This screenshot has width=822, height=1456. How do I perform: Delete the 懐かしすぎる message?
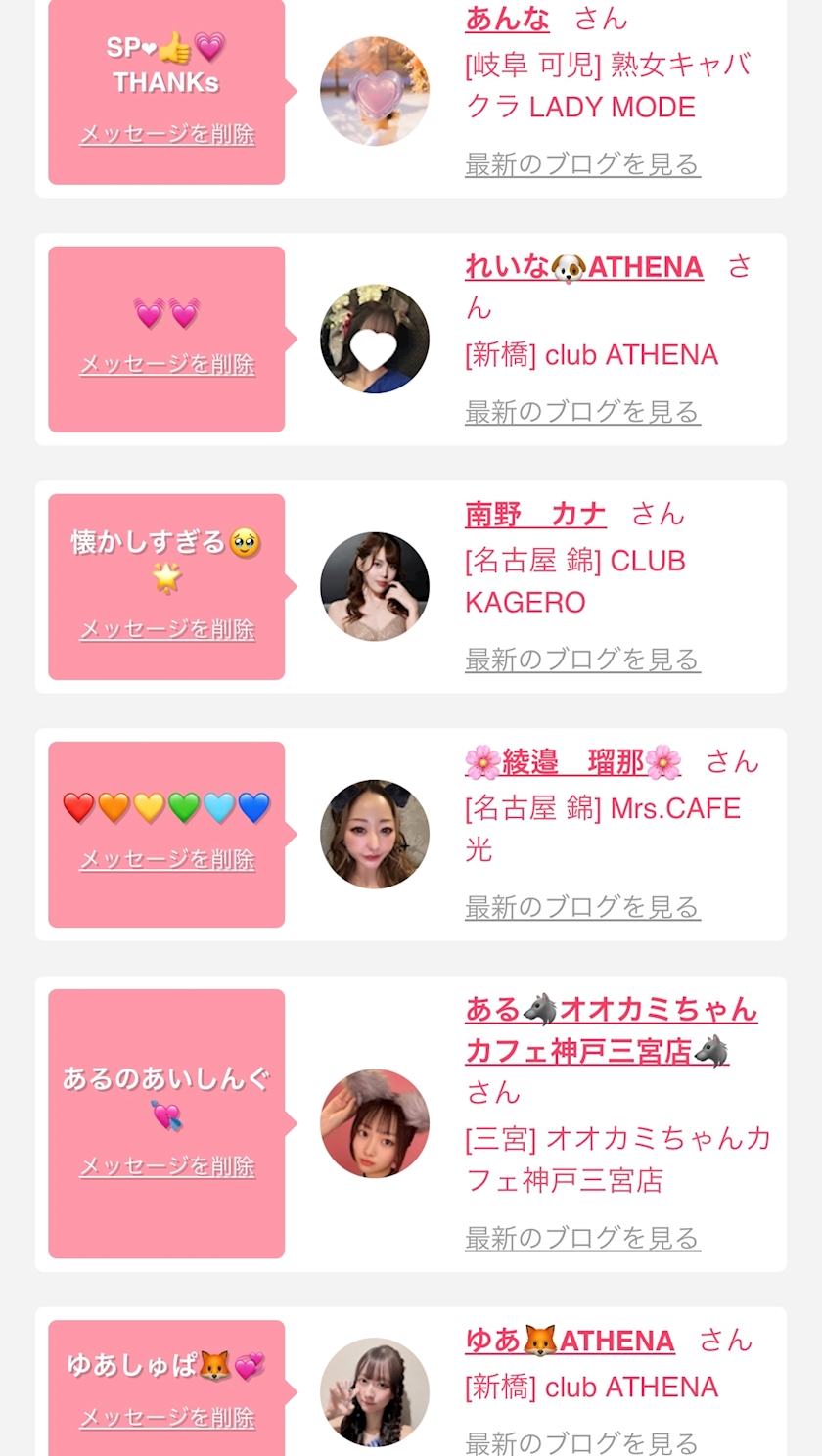[166, 629]
